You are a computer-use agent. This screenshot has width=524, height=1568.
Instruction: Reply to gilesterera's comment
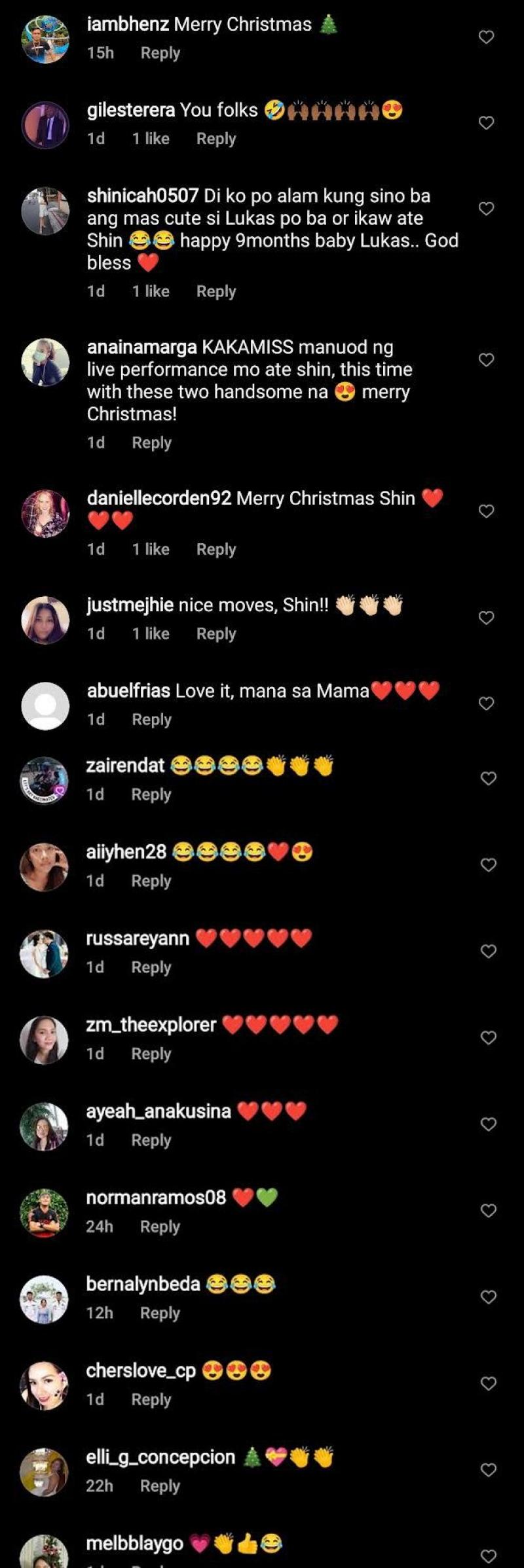coord(215,139)
